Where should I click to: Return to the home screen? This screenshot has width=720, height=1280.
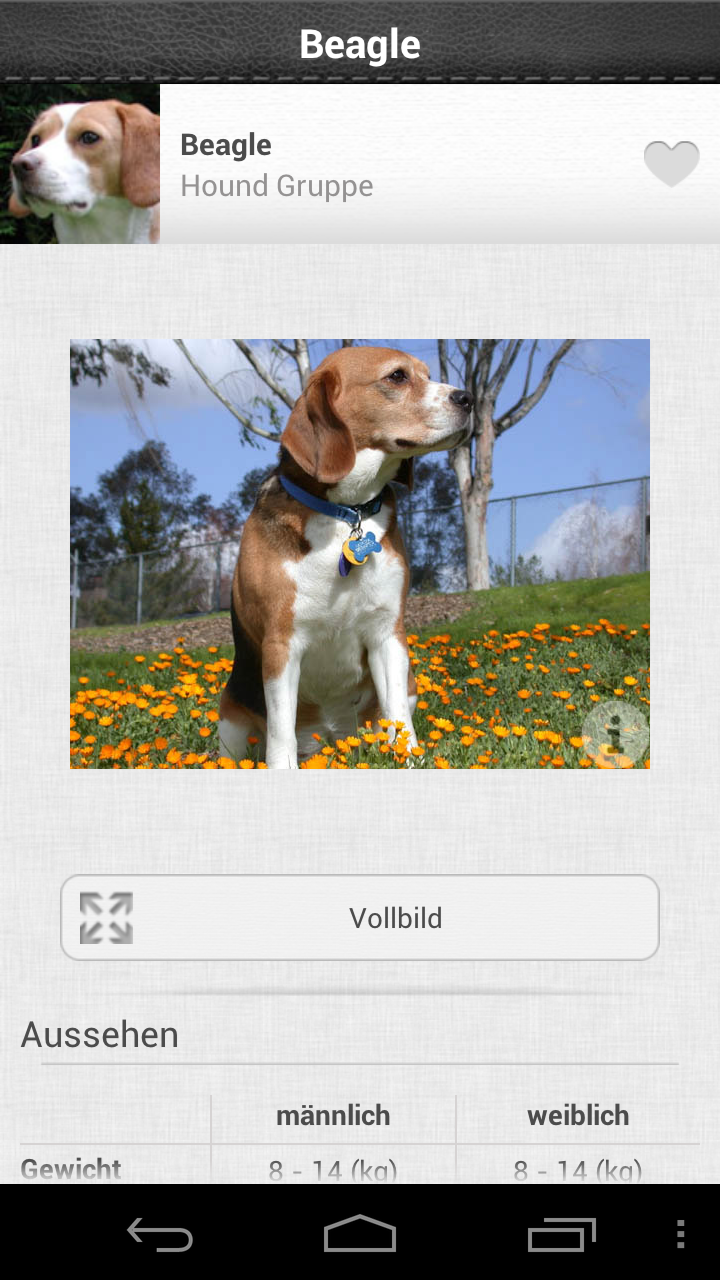coord(360,1235)
